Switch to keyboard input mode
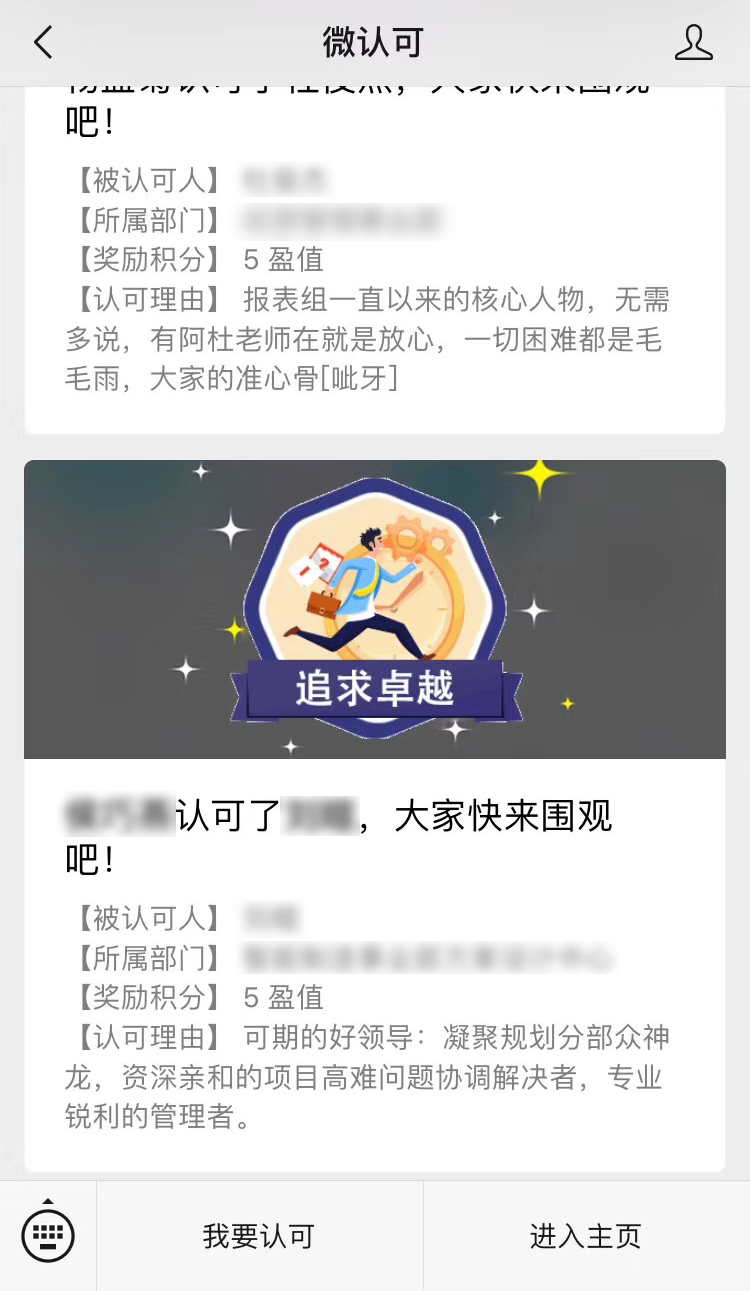This screenshot has height=1291, width=750. tap(48, 1236)
